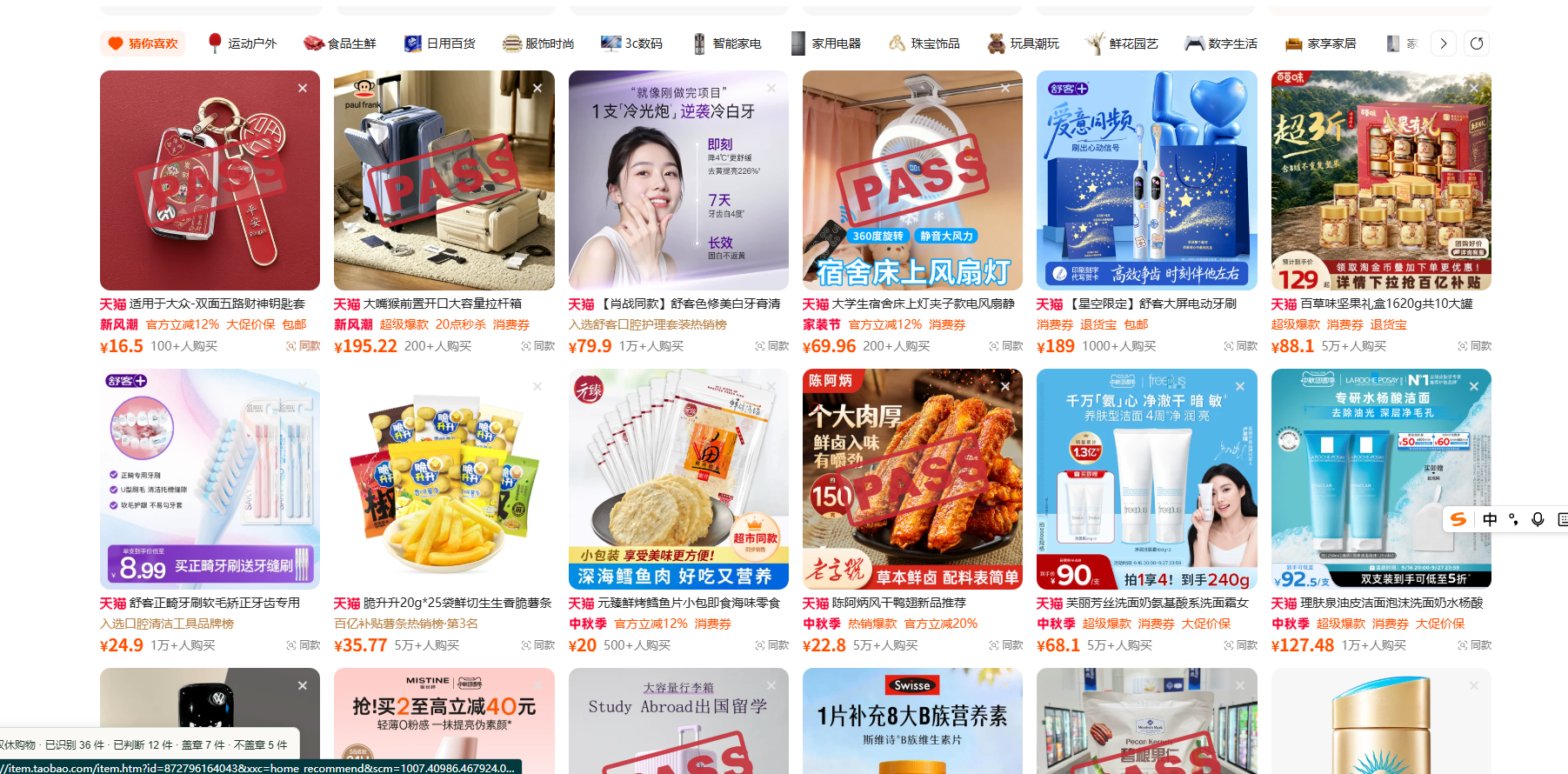Select the 猜你喜欢 category tab
This screenshot has width=1568, height=774.
143,43
